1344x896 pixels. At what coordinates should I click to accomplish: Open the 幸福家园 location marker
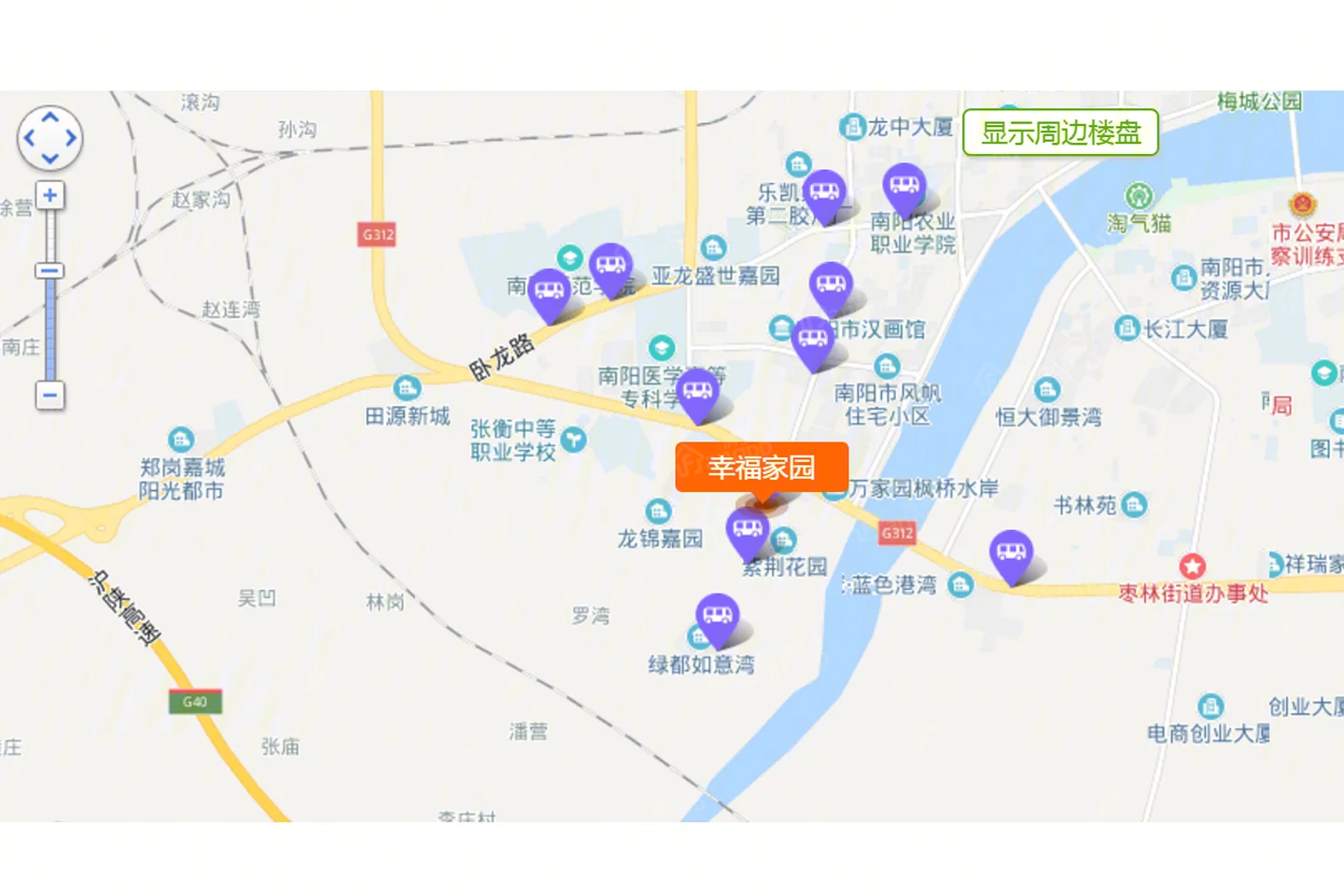[x=762, y=467]
